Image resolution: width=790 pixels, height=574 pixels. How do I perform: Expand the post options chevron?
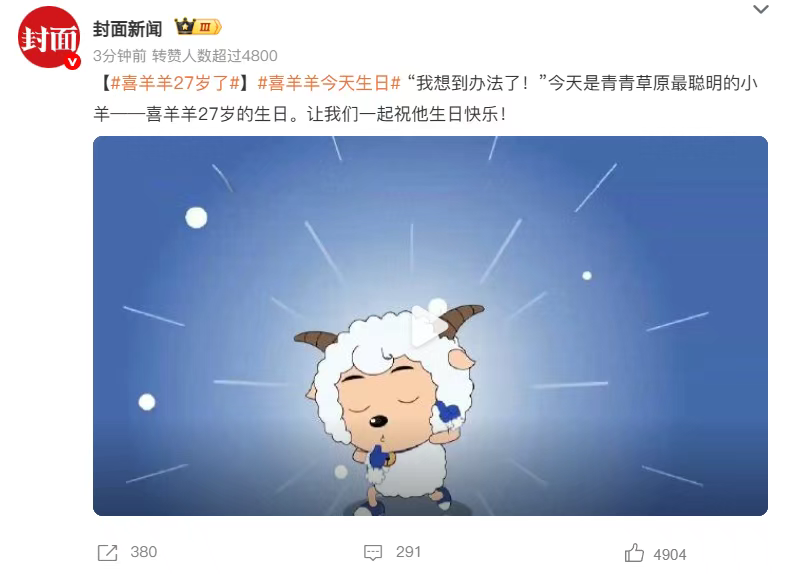click(x=760, y=10)
